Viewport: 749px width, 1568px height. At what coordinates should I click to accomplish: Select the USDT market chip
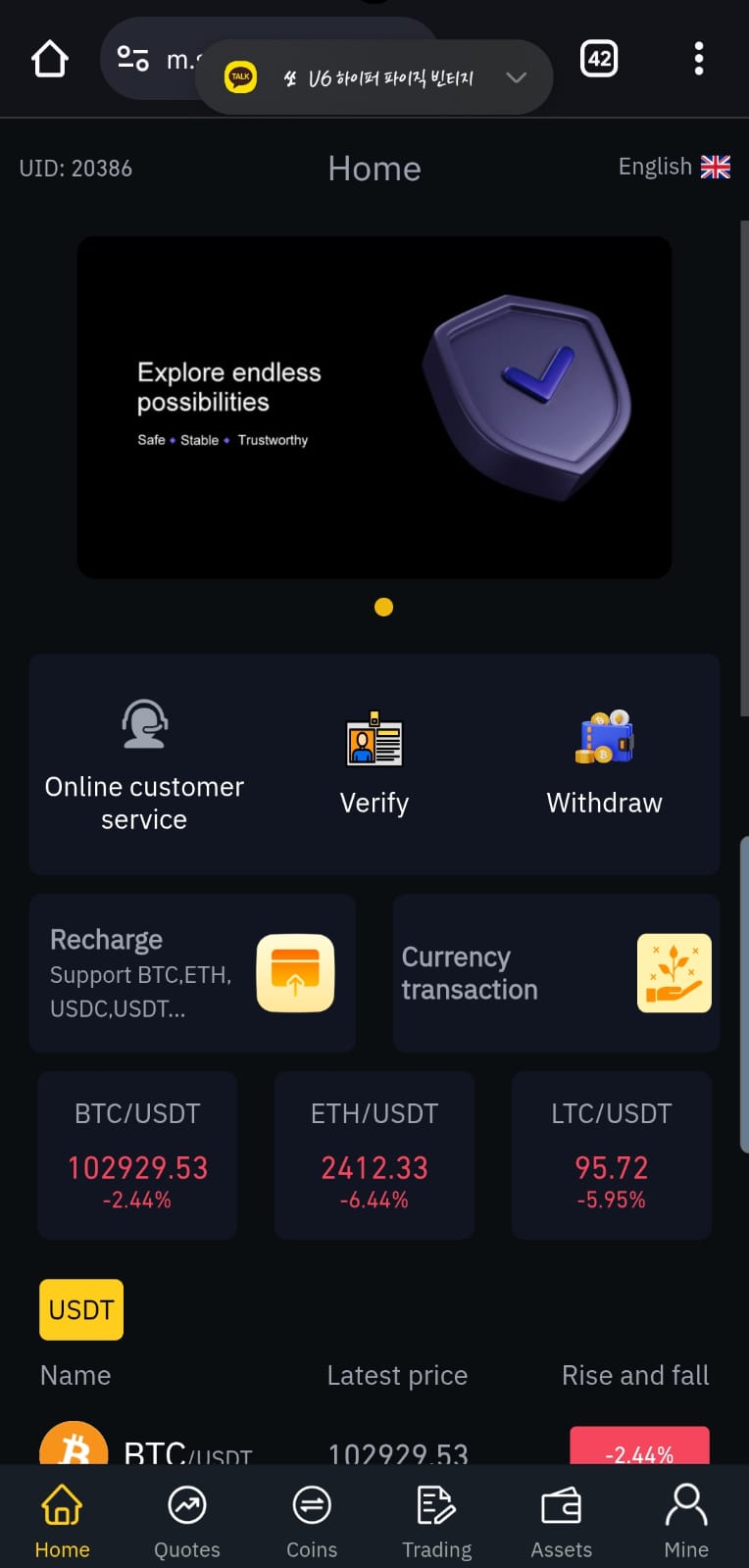81,1309
